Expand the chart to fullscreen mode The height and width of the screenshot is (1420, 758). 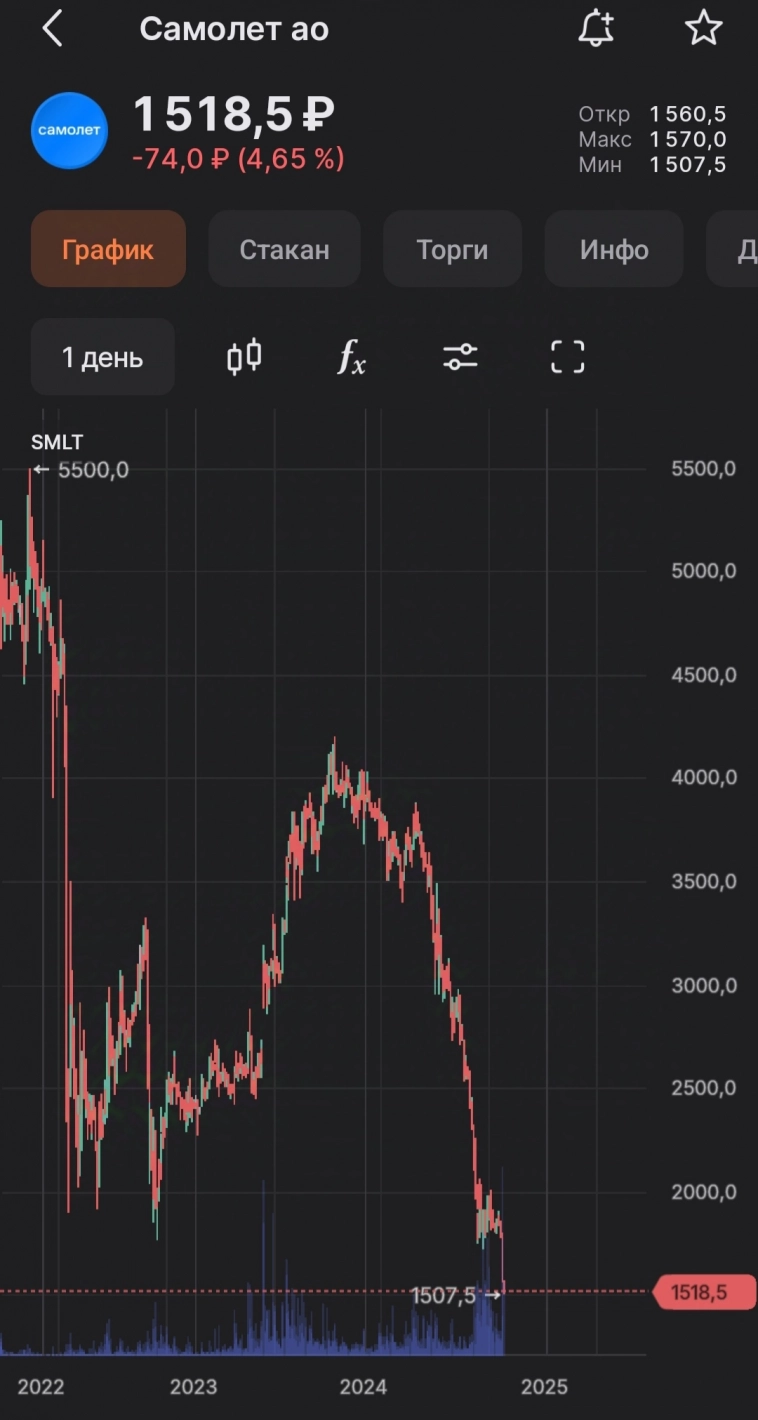pos(567,356)
